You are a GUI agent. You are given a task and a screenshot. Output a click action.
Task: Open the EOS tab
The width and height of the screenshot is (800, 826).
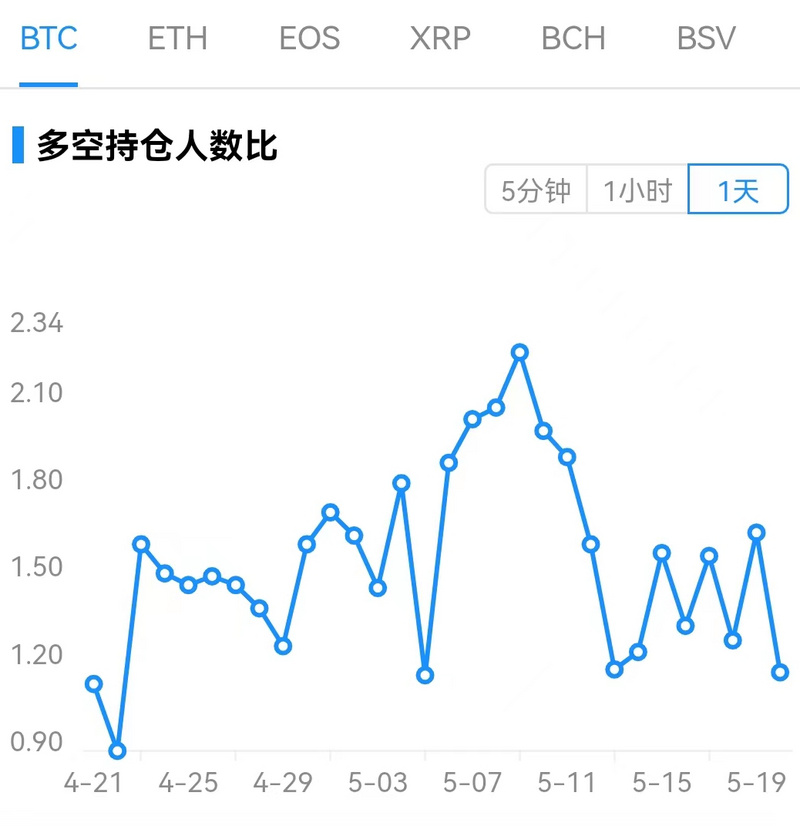309,39
